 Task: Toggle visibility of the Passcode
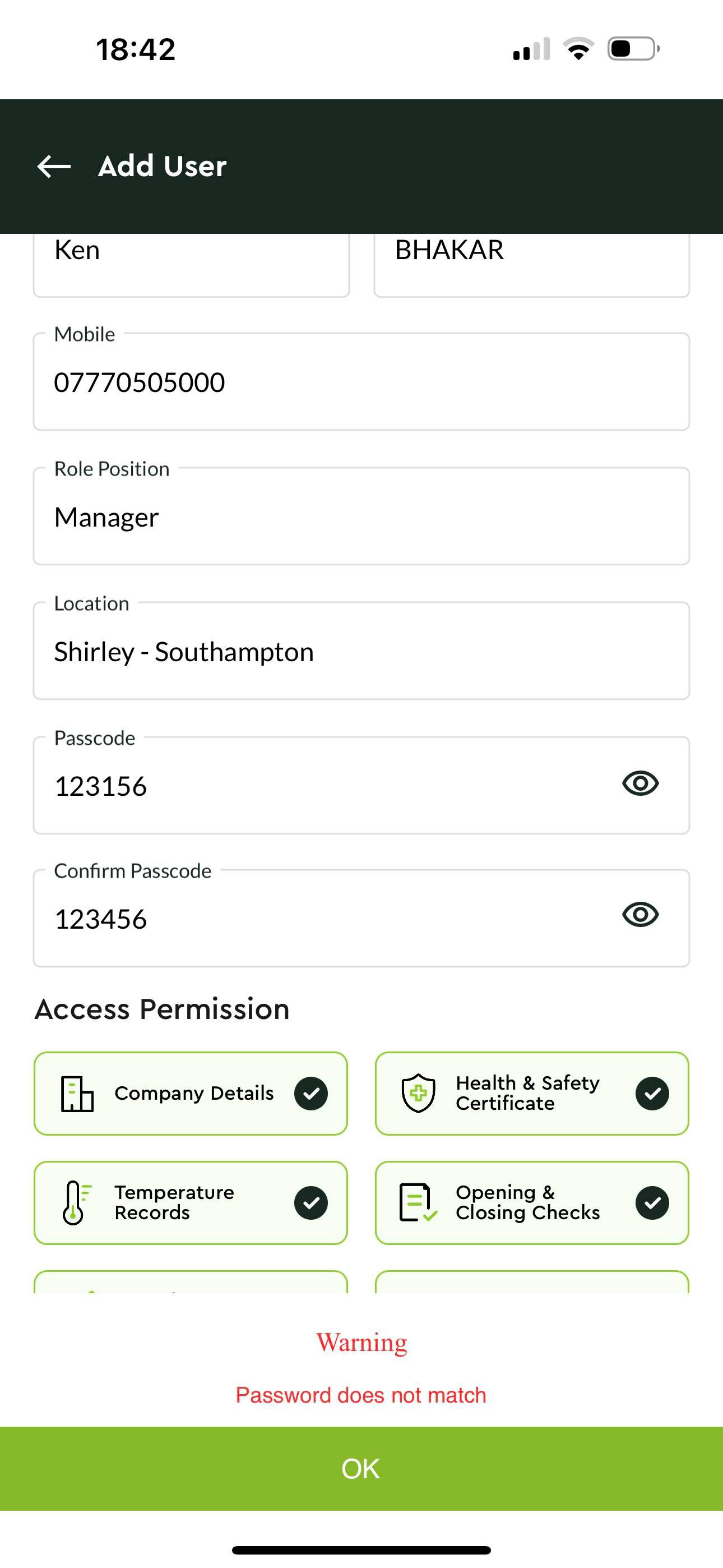click(x=640, y=783)
